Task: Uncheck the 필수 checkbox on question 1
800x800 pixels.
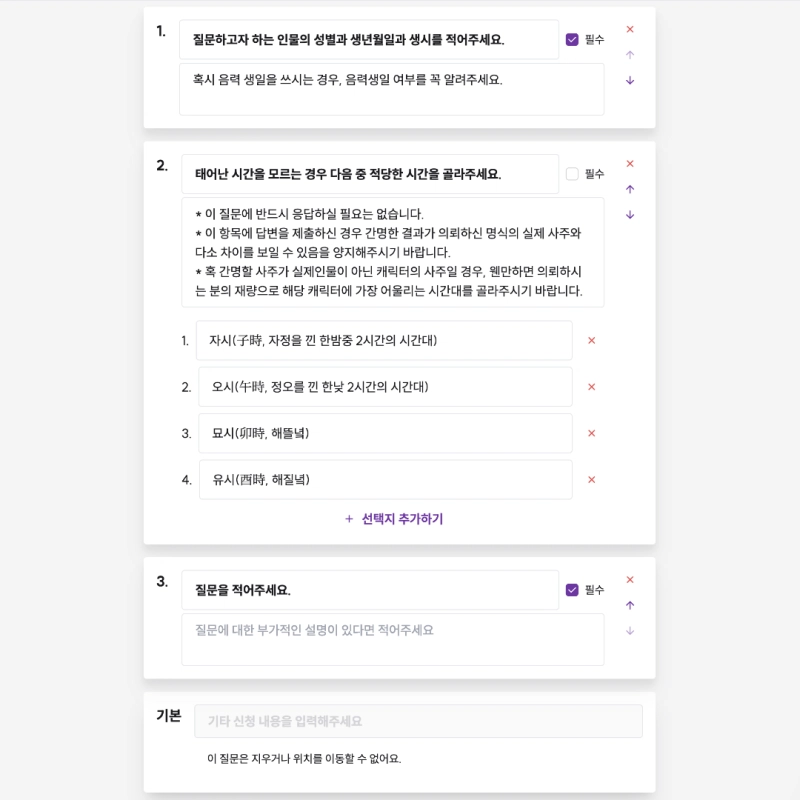Action: (572, 40)
